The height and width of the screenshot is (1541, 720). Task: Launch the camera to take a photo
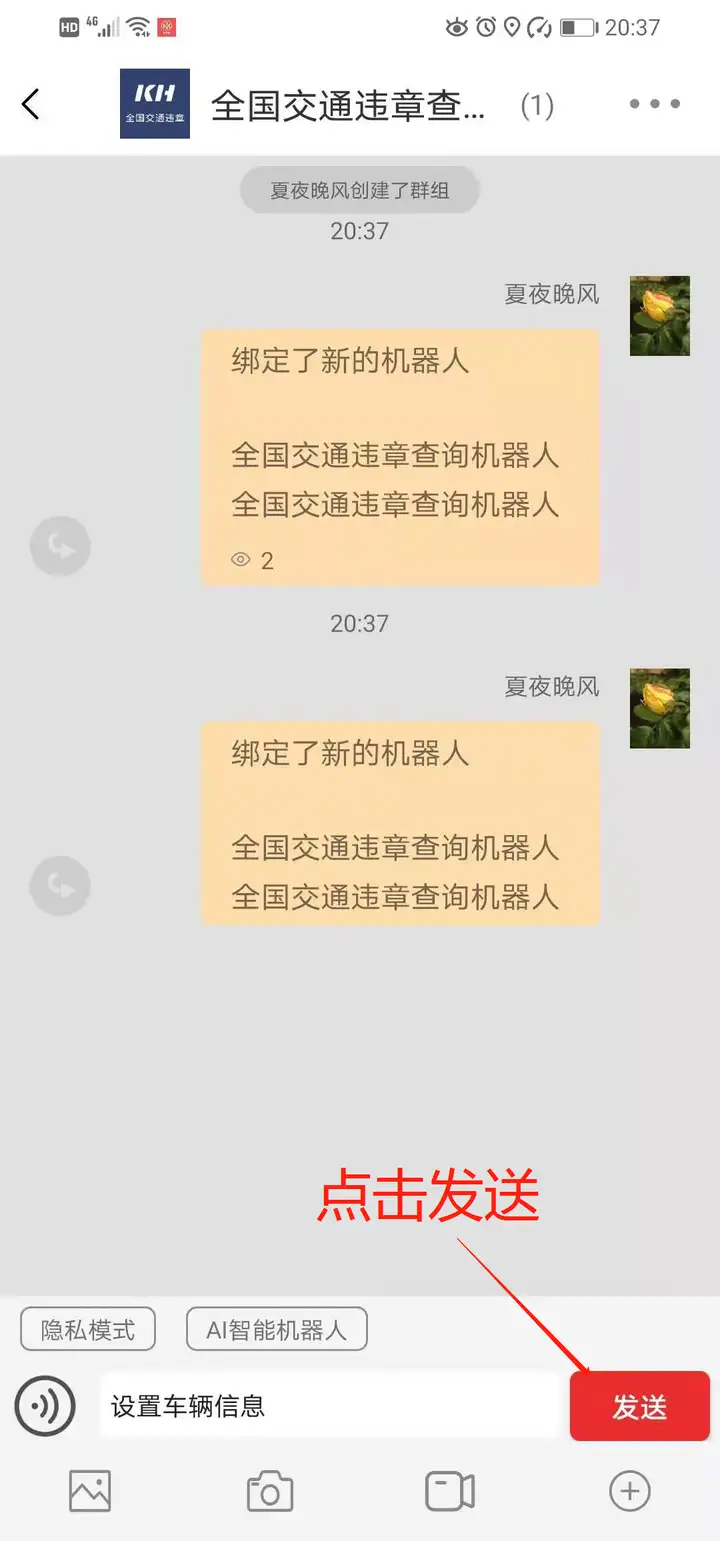(x=270, y=1491)
